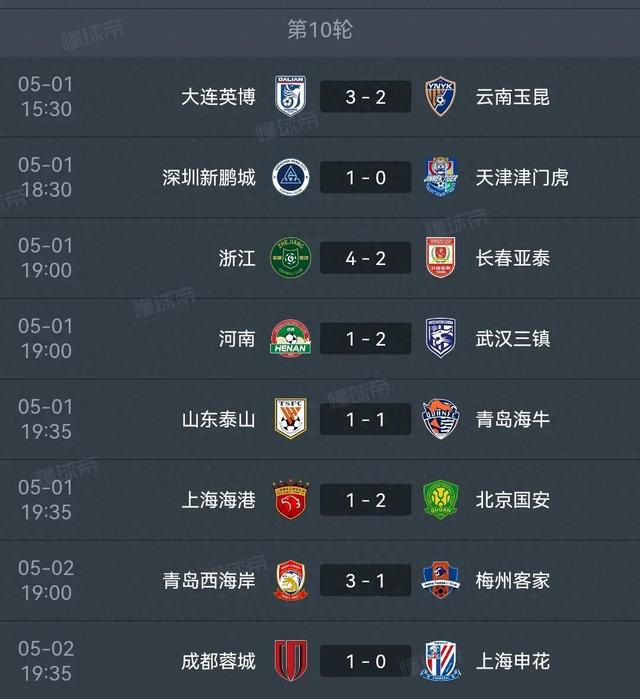The height and width of the screenshot is (699, 640).
Task: Open the 成都蓉城 vs 上海申花 match
Action: click(365, 661)
